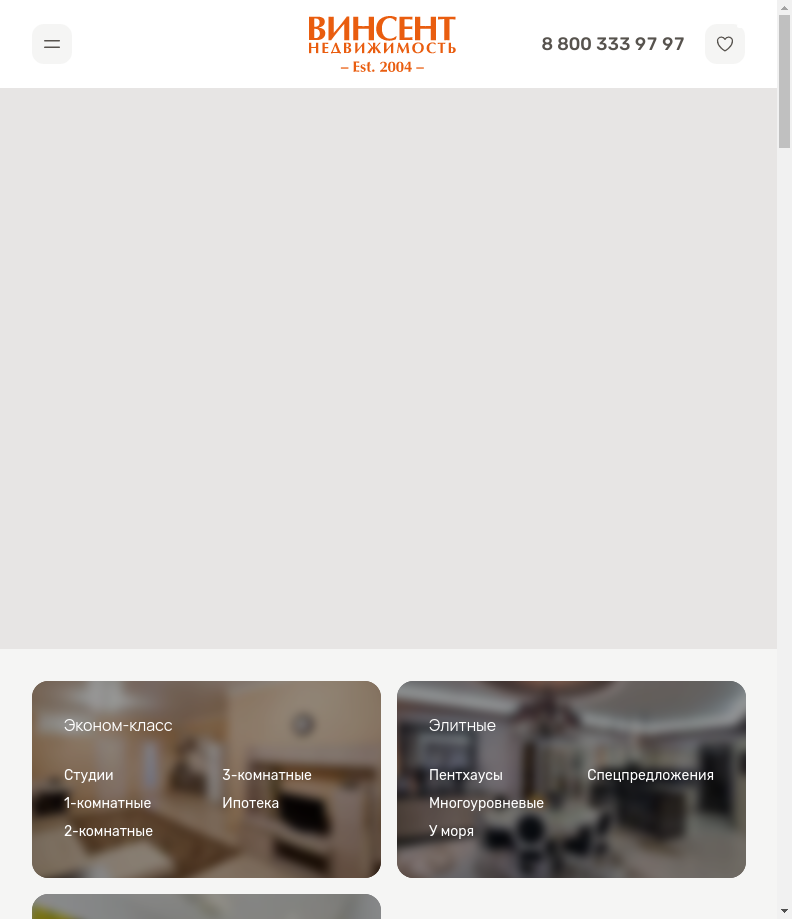Show 3-комнатные apartments
The width and height of the screenshot is (792, 919).
(x=267, y=775)
